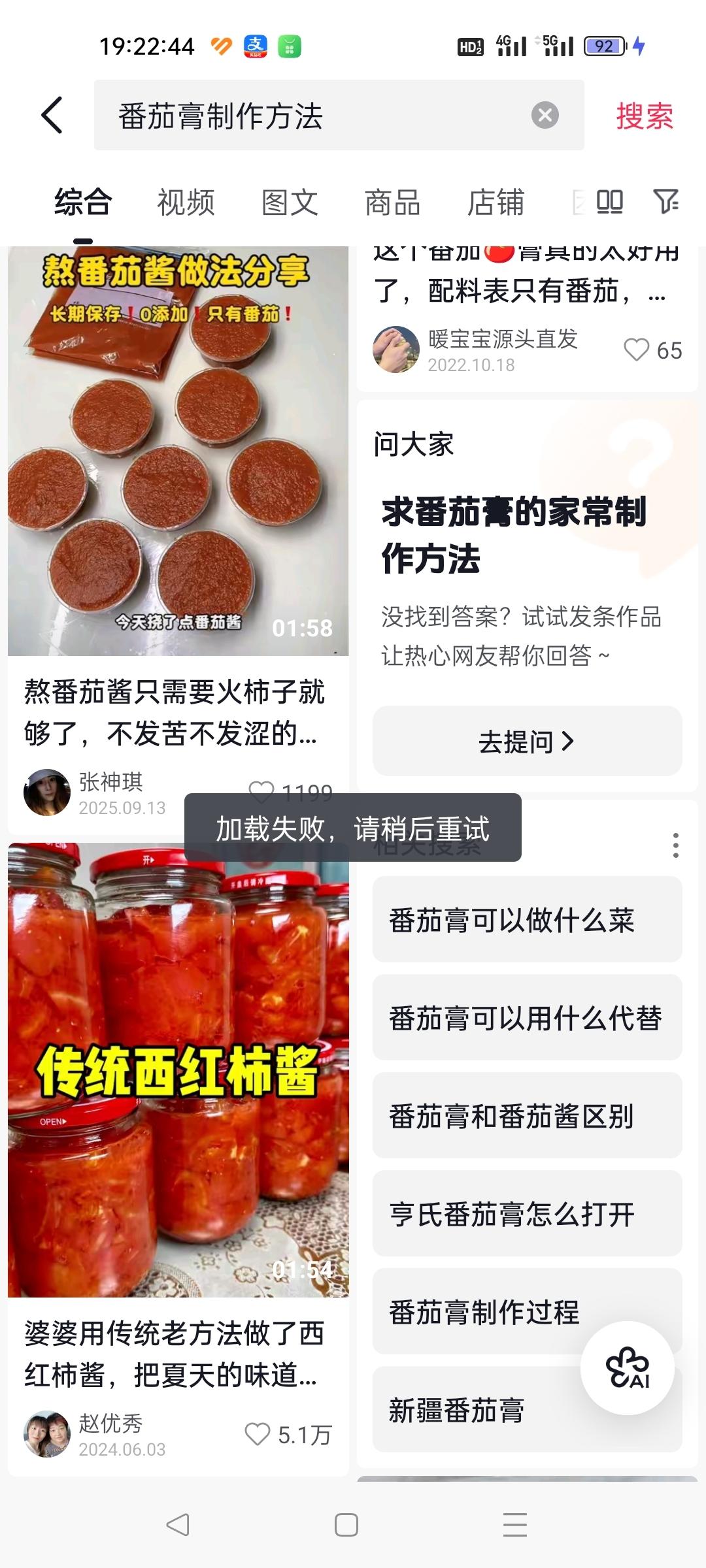Screen dimensions: 706x1568
Task: Open related search 番茄膏和番茄酱区别
Action: [527, 1116]
